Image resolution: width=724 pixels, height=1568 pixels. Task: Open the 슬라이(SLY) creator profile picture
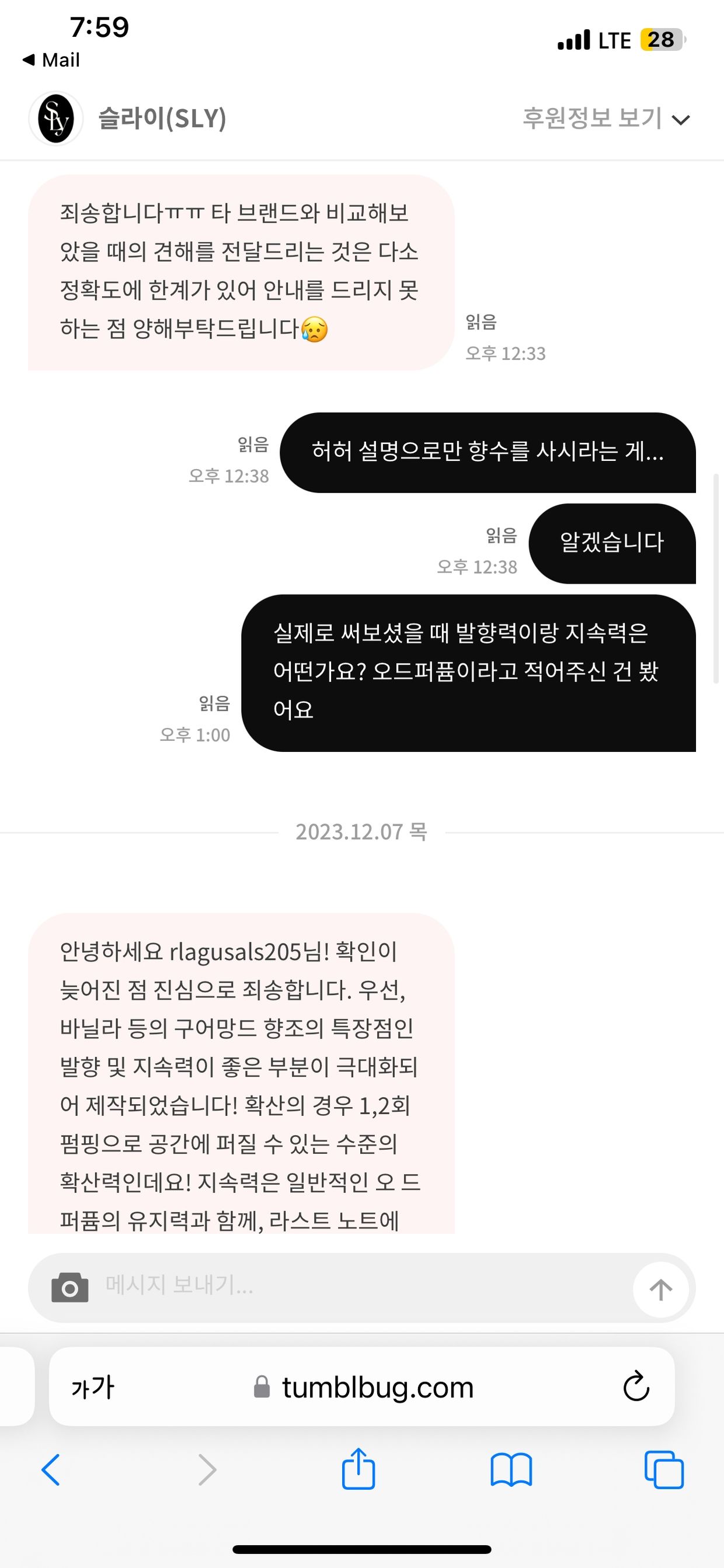pyautogui.click(x=56, y=119)
